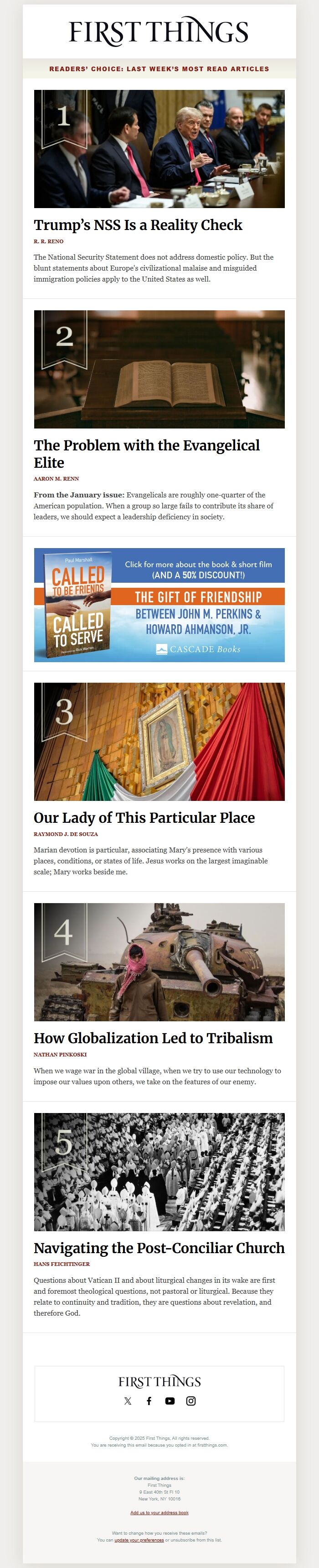Open the X (Twitter) social icon
Screen dimensions: 319x1568
tap(128, 1401)
